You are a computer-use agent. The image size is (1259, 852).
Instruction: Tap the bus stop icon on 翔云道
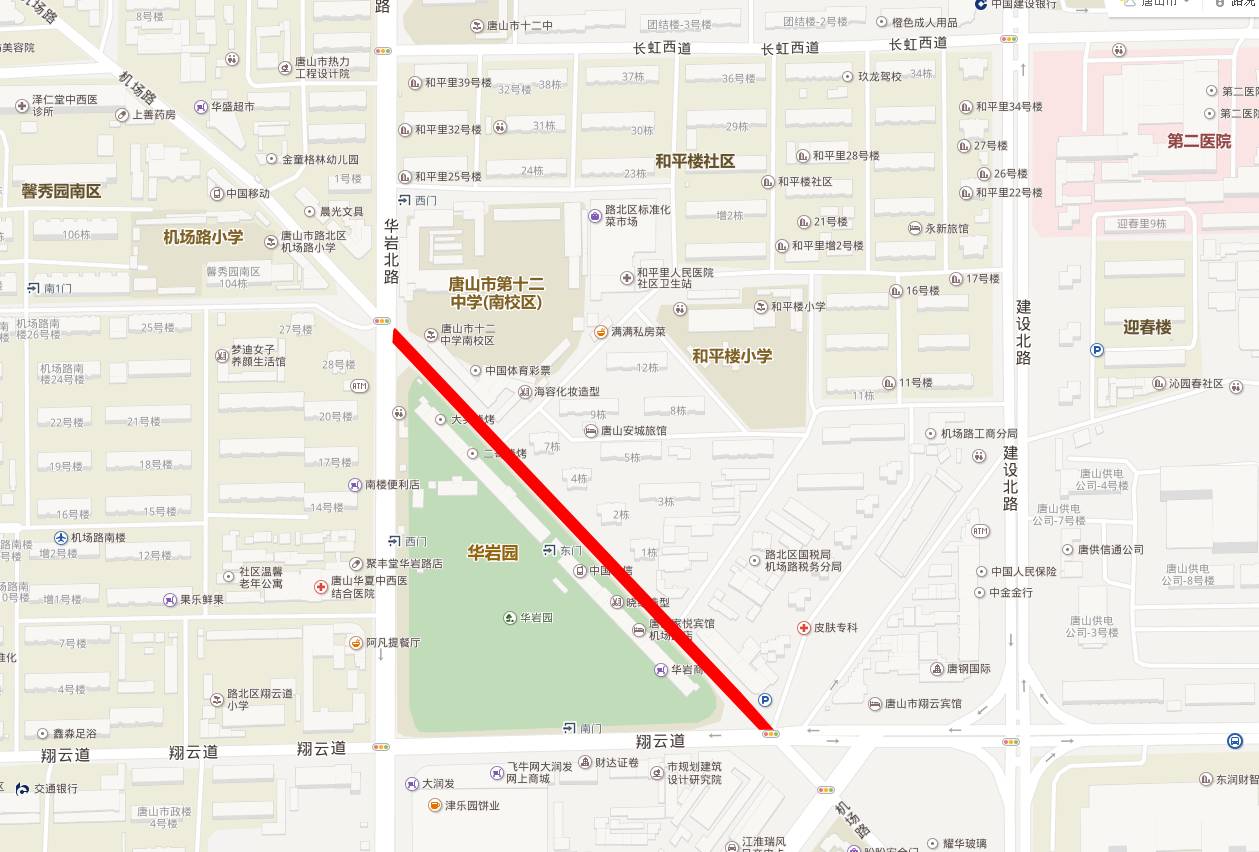[1235, 741]
